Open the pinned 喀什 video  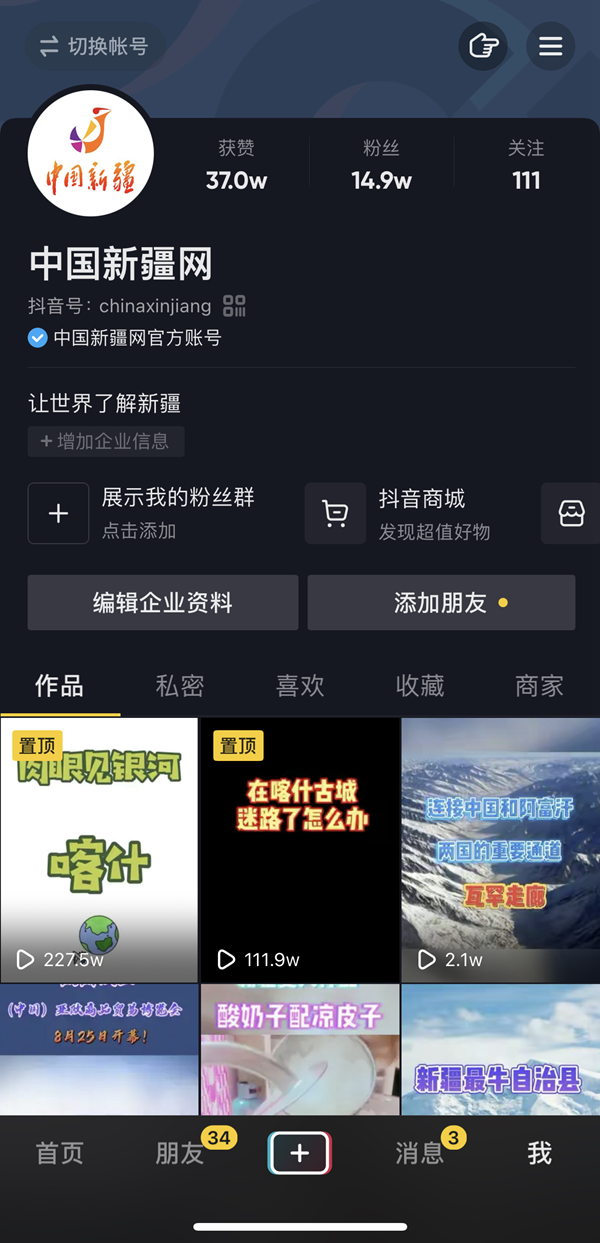pyautogui.click(x=99, y=850)
